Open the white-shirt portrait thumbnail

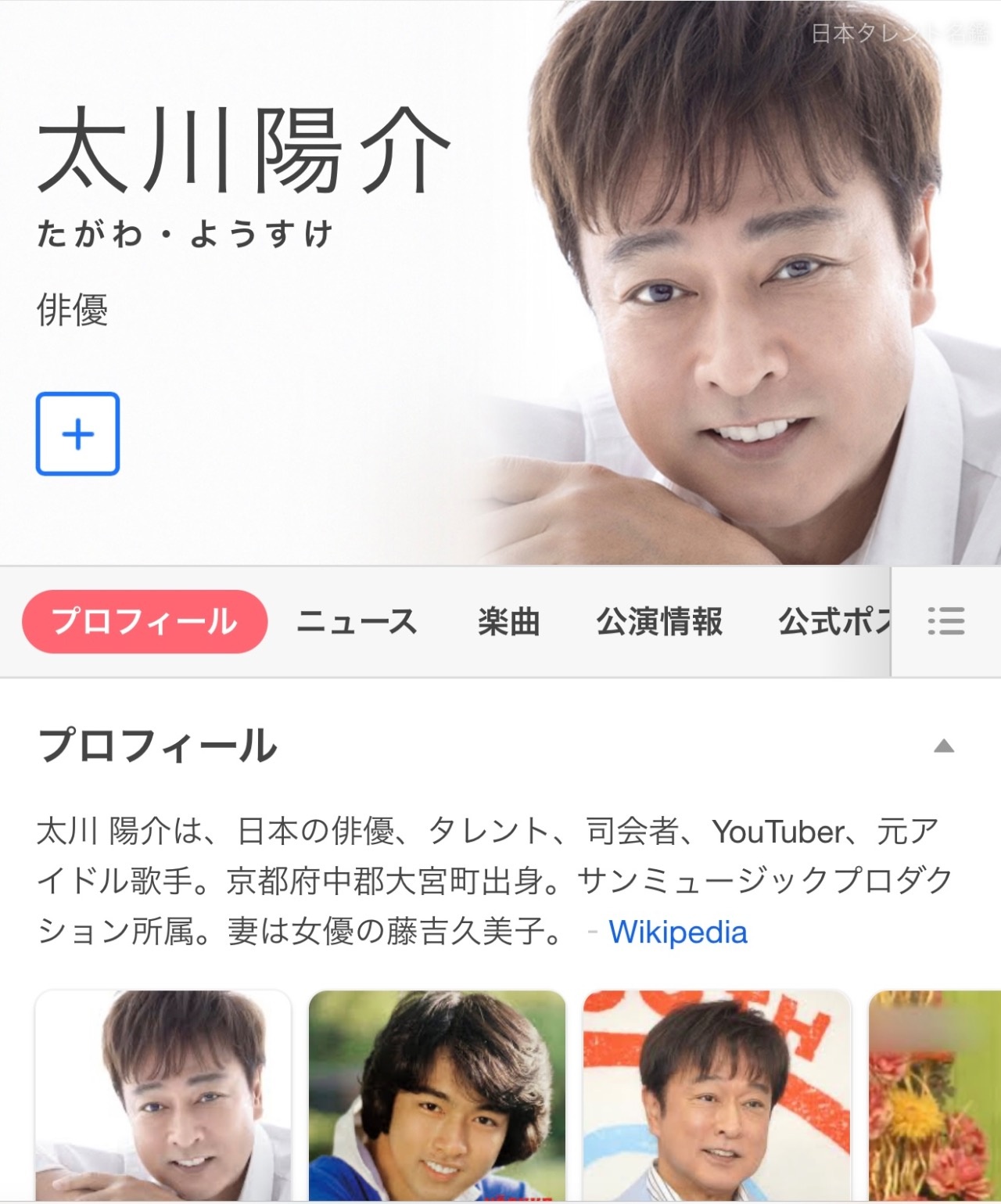pyautogui.click(x=163, y=1095)
